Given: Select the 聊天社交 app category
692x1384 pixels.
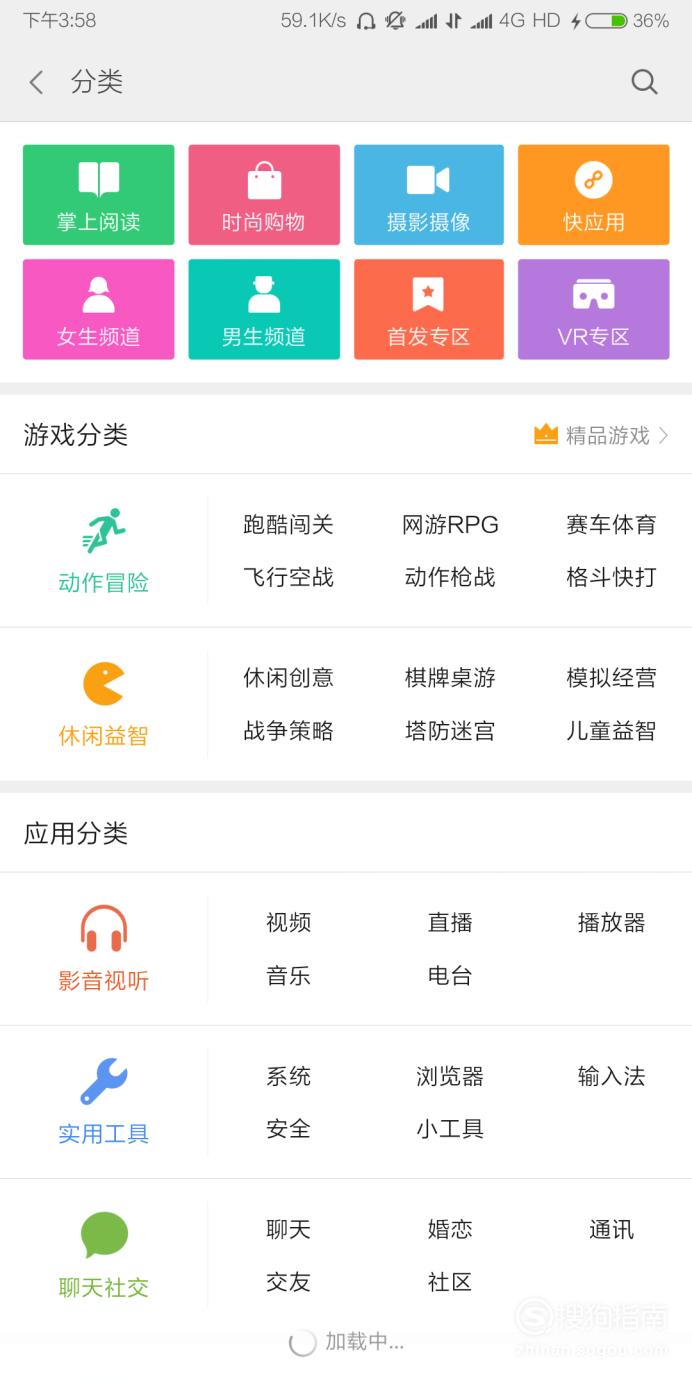Looking at the screenshot, I should click(104, 1256).
